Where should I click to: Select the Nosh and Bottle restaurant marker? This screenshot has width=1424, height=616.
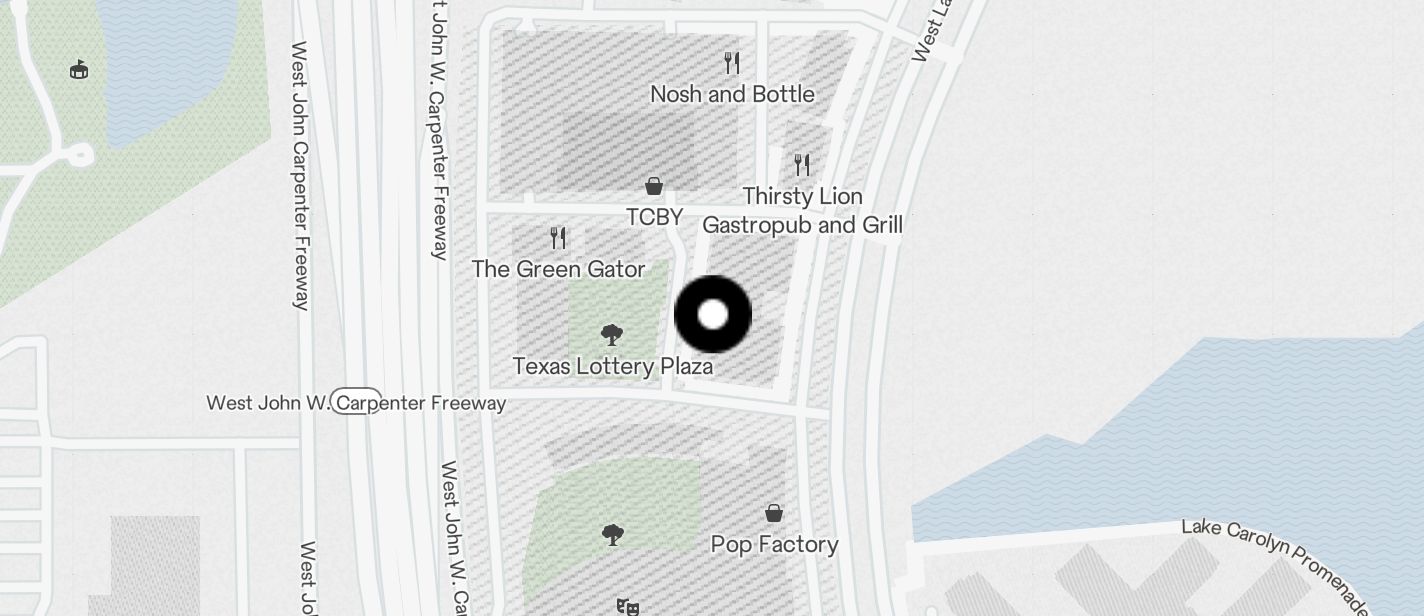(732, 64)
